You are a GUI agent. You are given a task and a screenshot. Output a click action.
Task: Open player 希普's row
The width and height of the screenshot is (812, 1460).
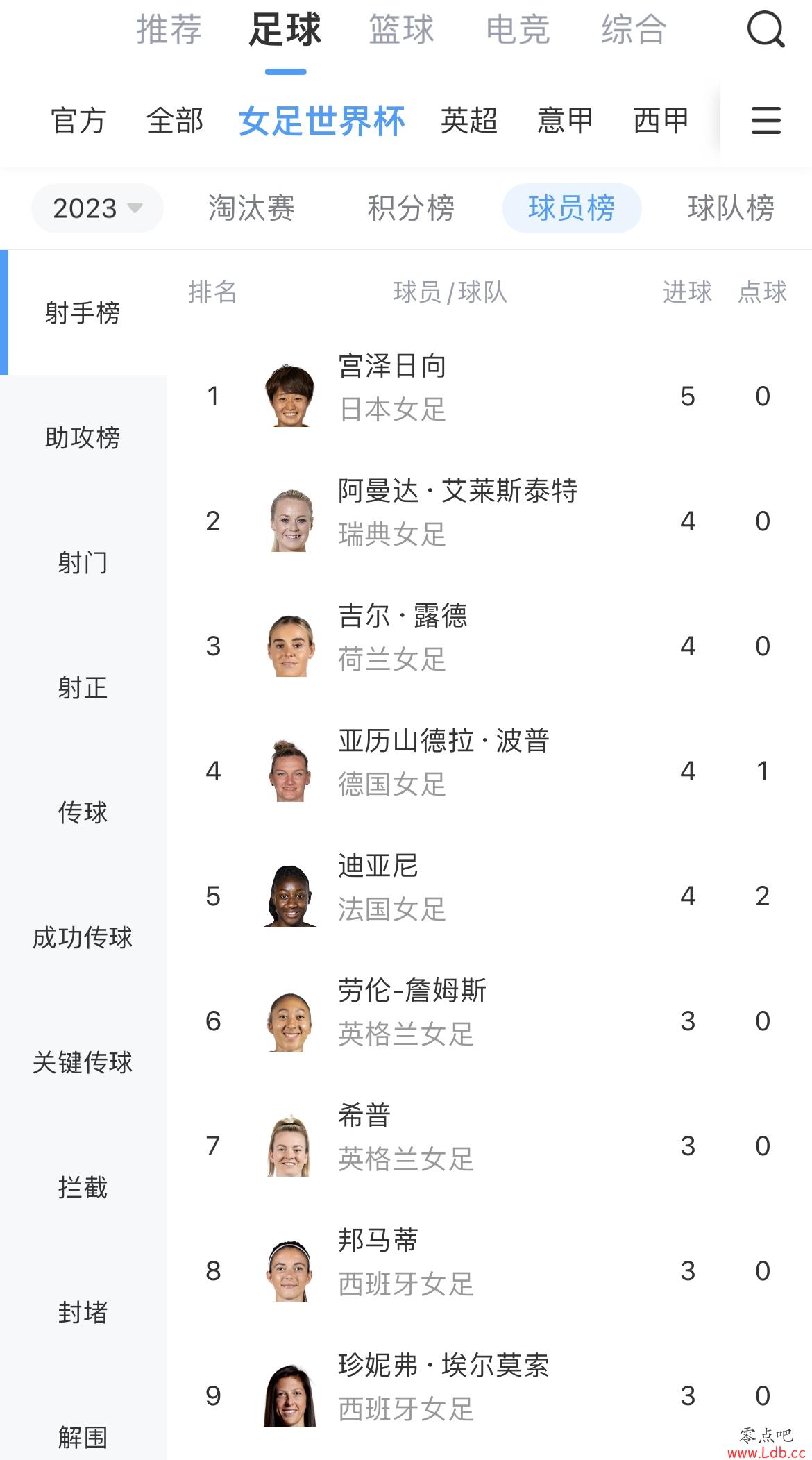click(489, 1146)
